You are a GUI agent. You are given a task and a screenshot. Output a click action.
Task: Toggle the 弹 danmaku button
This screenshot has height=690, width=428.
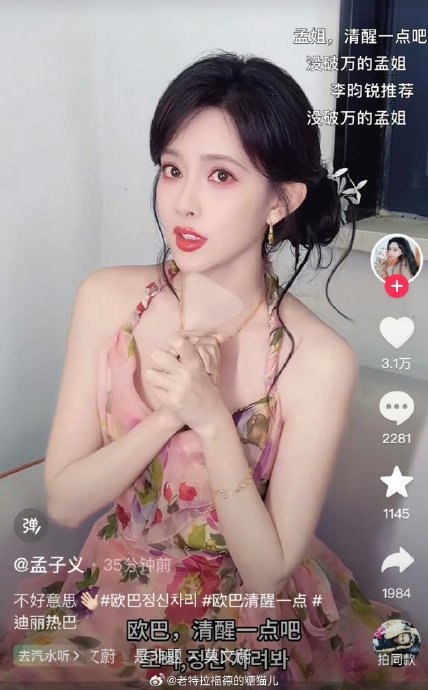pyautogui.click(x=30, y=525)
